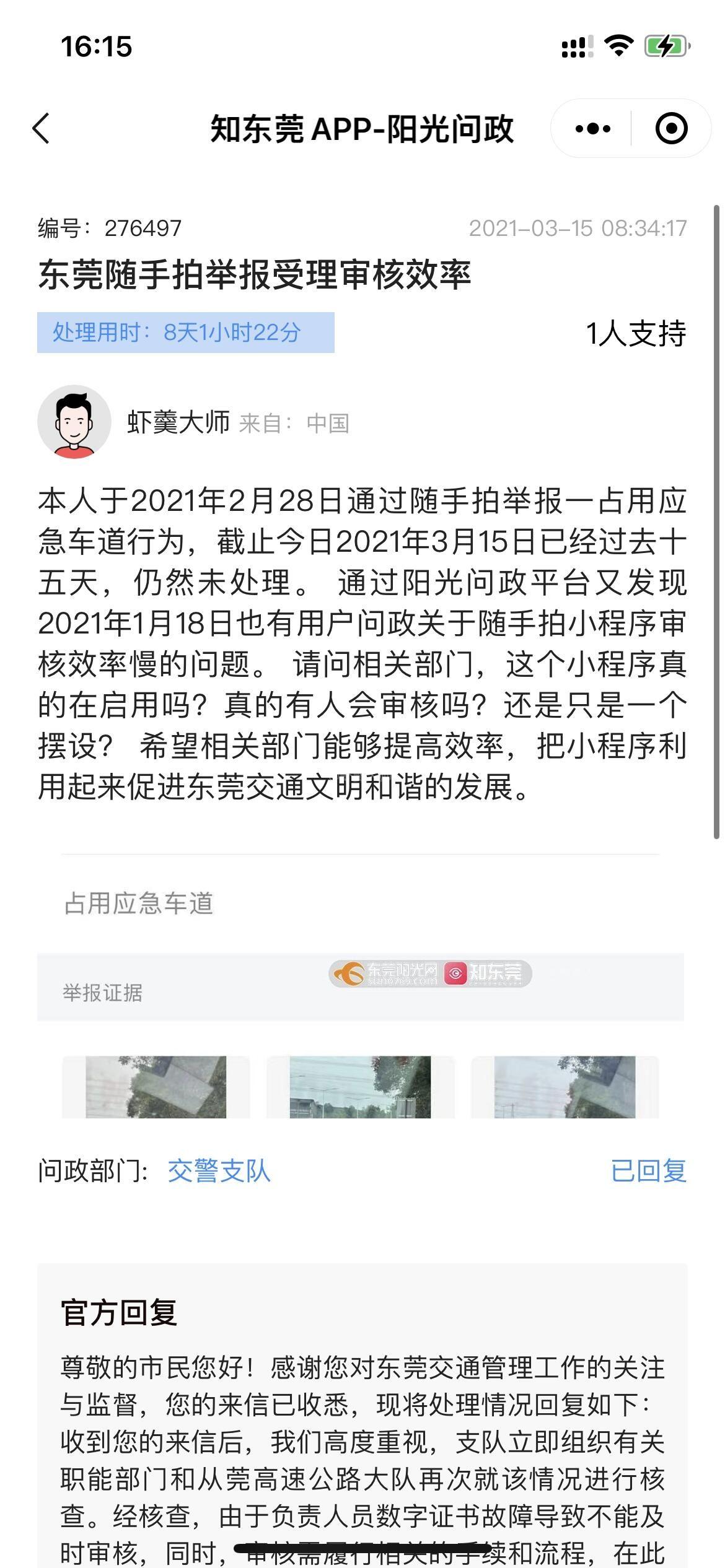Open the mini program more-options menu
The height and width of the screenshot is (1568, 725).
(x=592, y=129)
